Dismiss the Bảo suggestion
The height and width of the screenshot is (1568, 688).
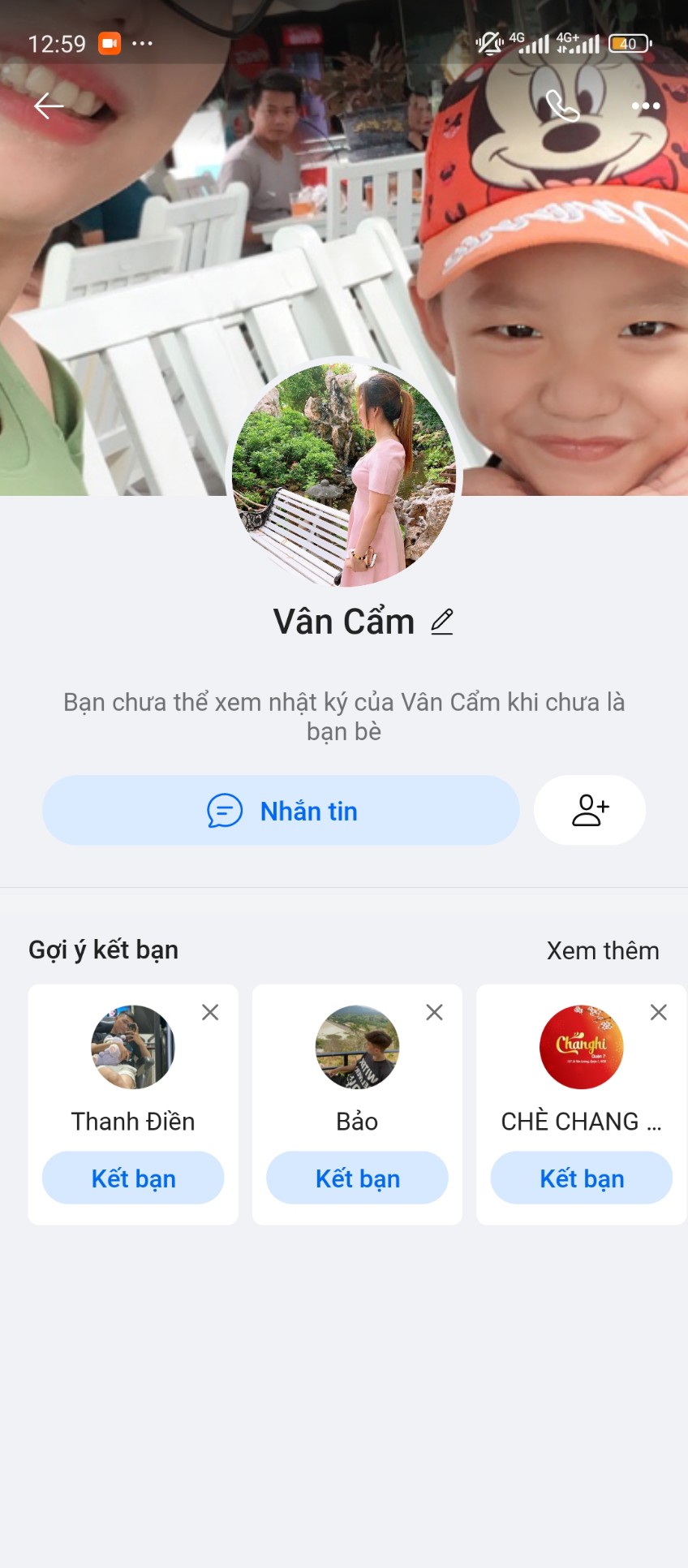point(434,1012)
